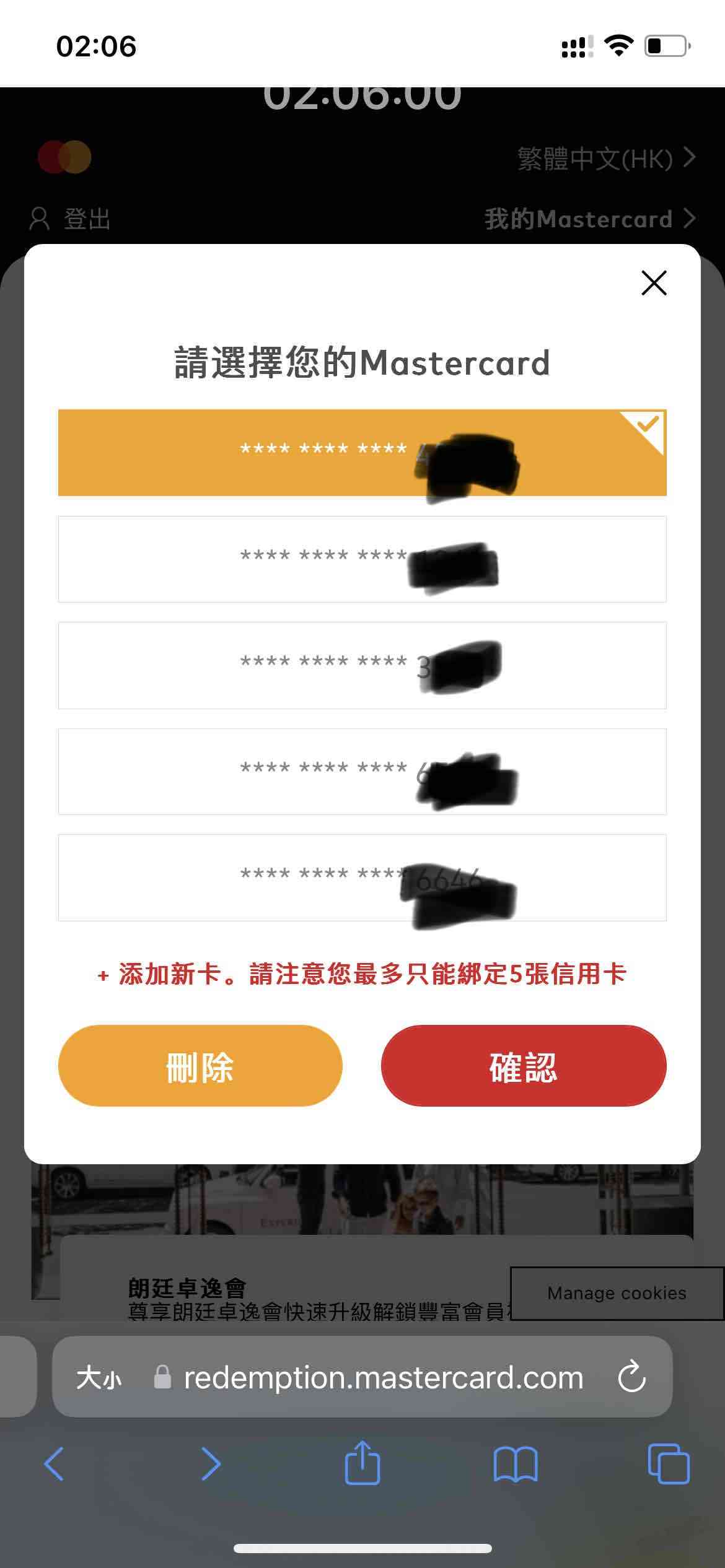Screen dimensions: 725x1568
Task: Go back to previous page in Safari
Action: pos(55,1463)
